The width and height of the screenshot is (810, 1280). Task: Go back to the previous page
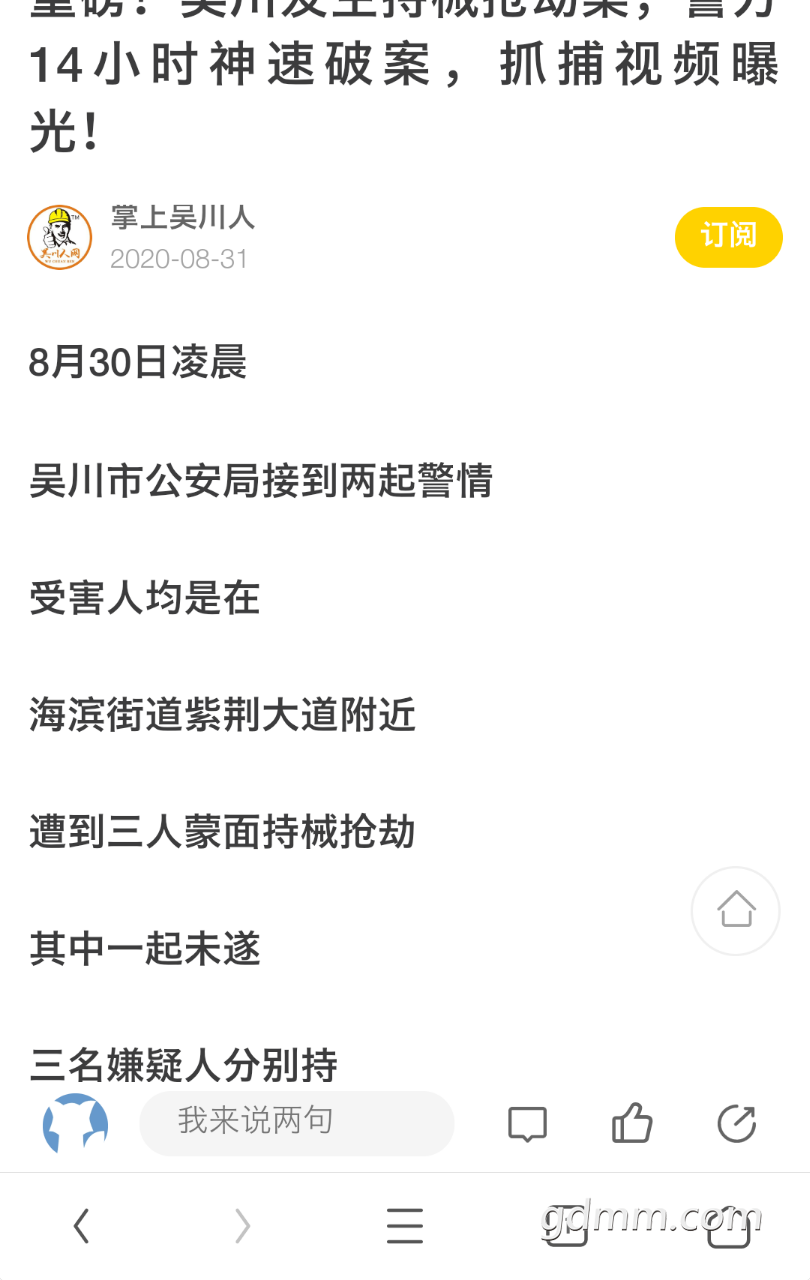pos(82,1225)
